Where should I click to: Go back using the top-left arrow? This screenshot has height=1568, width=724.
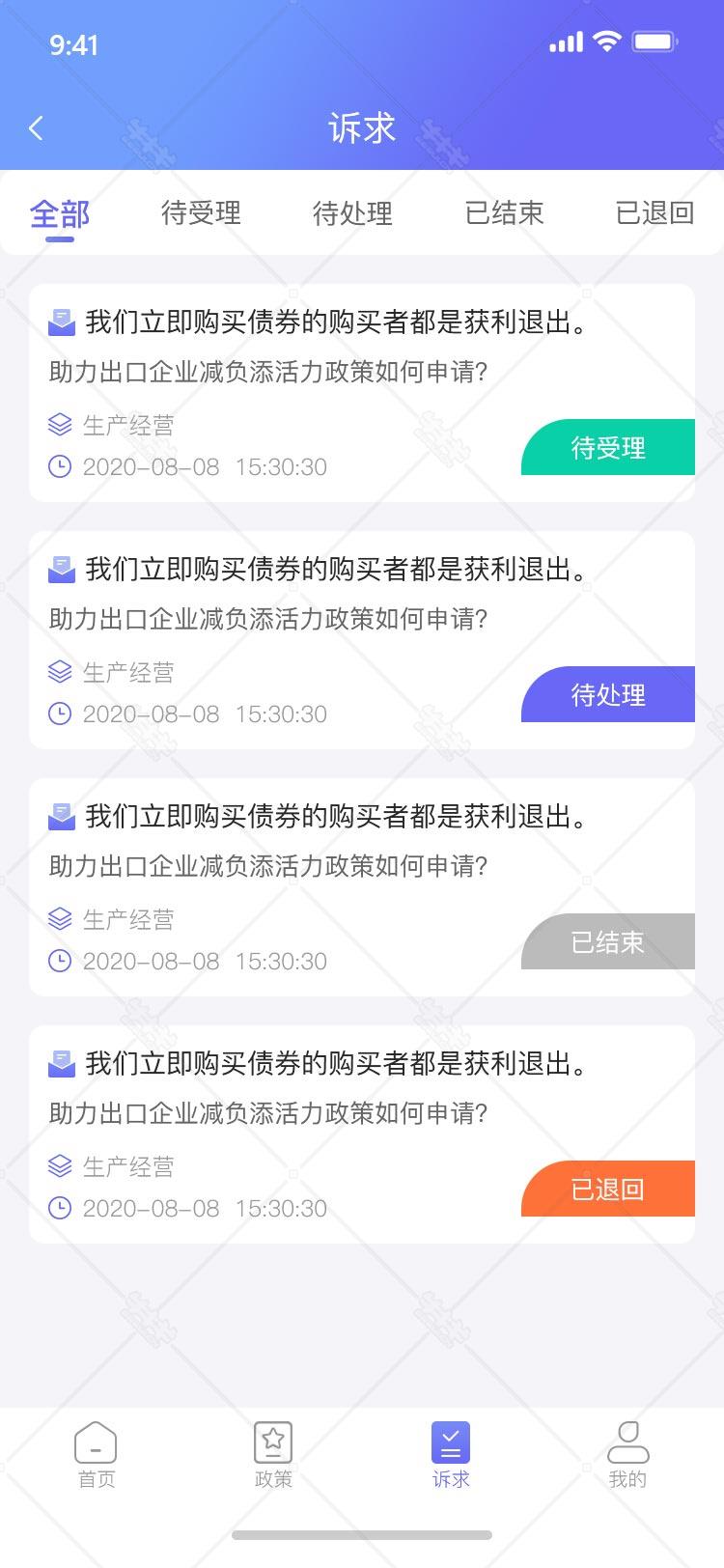tap(37, 128)
